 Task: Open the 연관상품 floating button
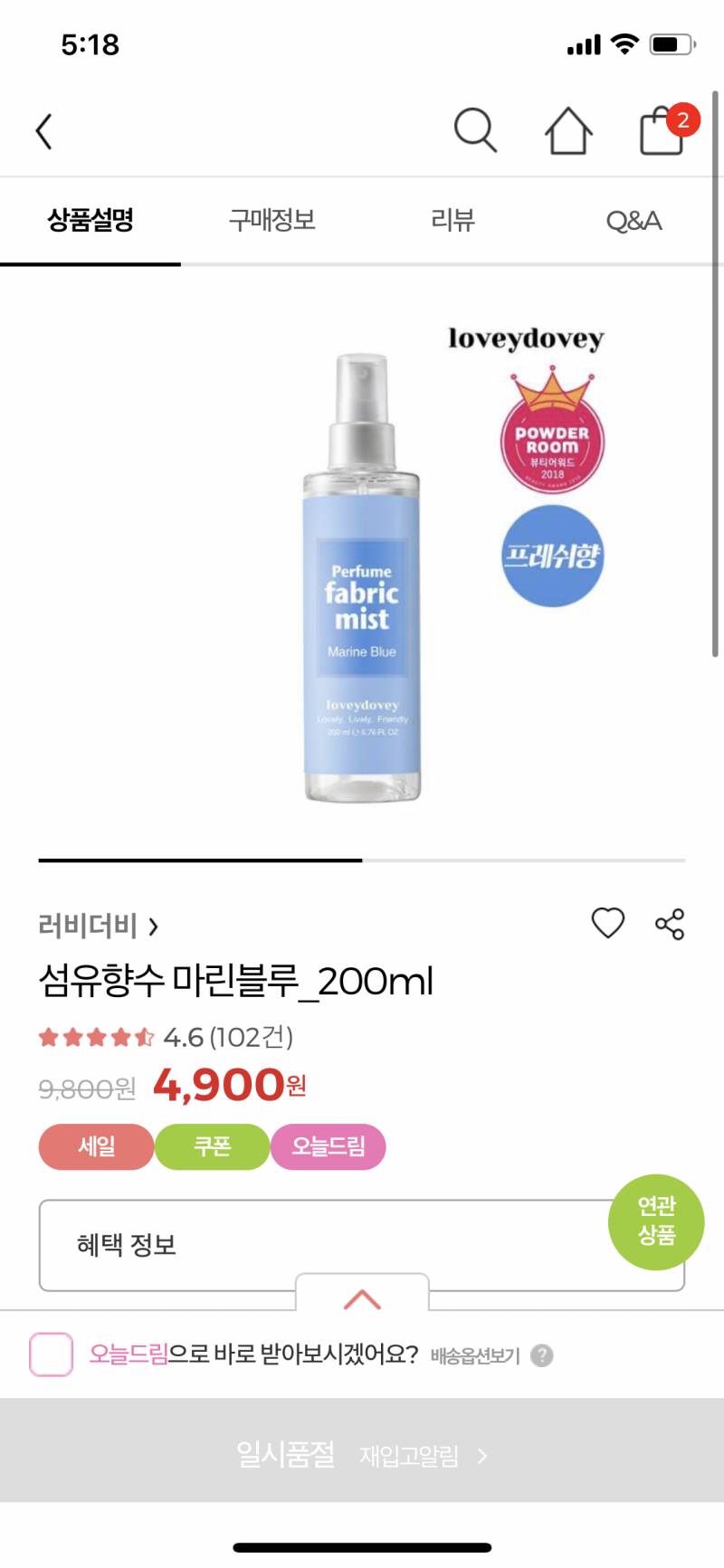pyautogui.click(x=655, y=1222)
